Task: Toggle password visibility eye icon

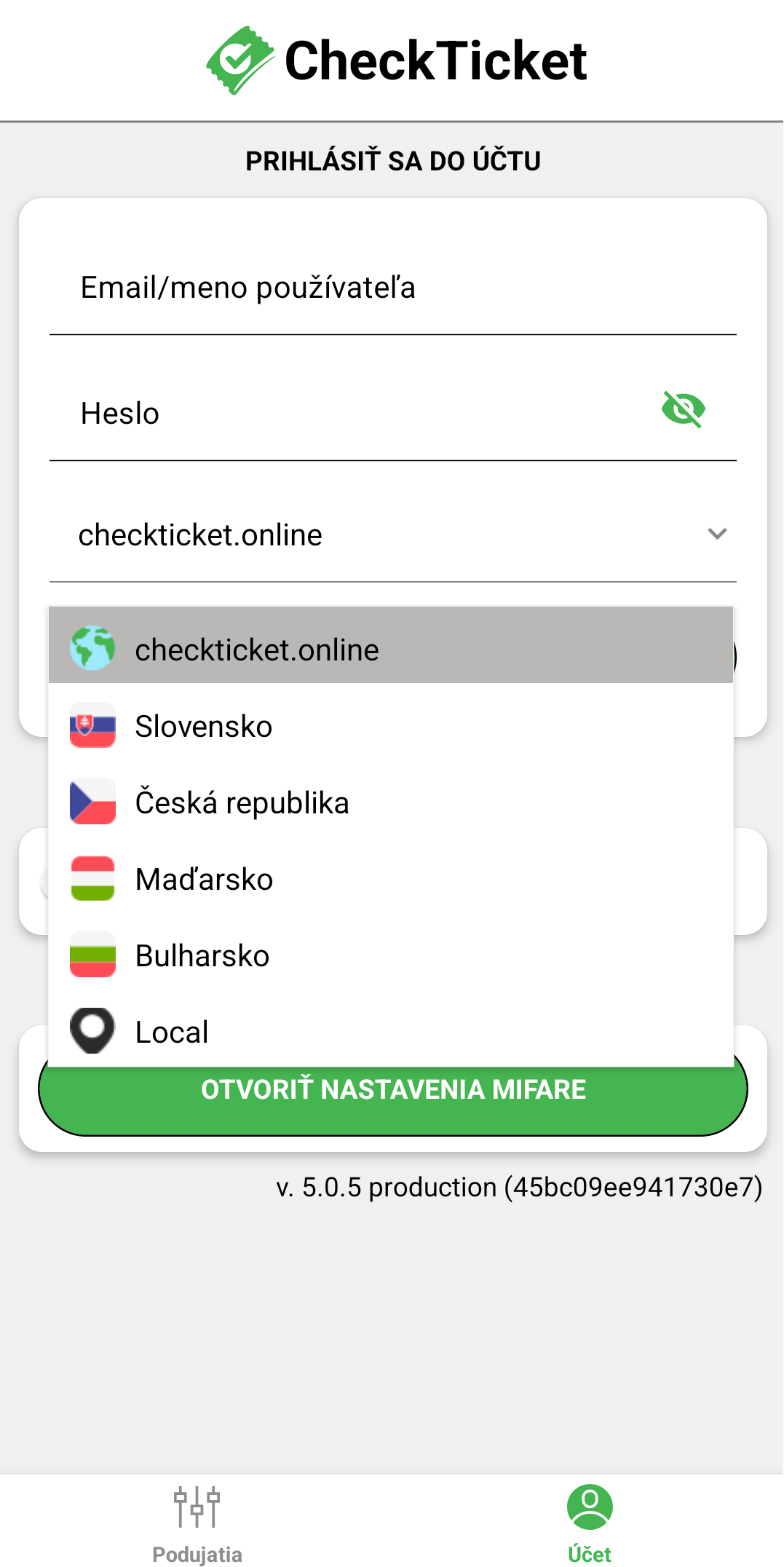Action: click(x=683, y=409)
